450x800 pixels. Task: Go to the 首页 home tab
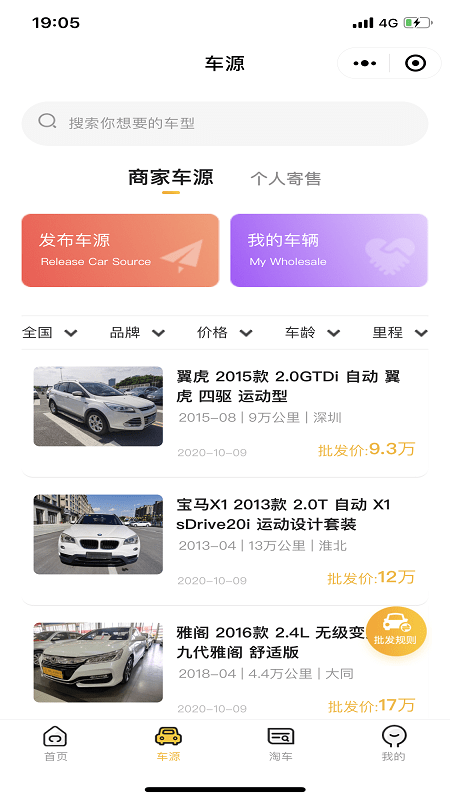(56, 743)
